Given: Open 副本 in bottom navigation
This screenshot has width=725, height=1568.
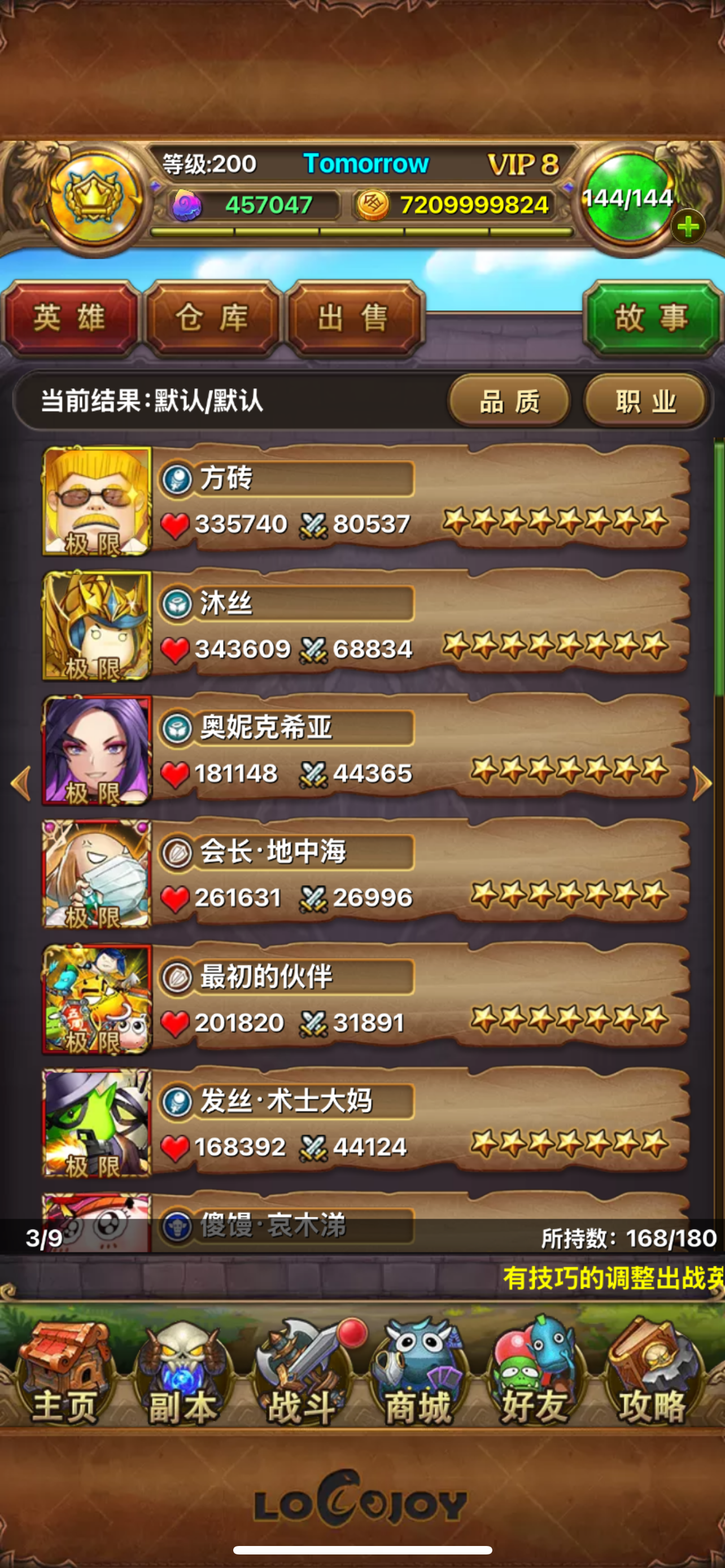Looking at the screenshot, I should pyautogui.click(x=182, y=1373).
